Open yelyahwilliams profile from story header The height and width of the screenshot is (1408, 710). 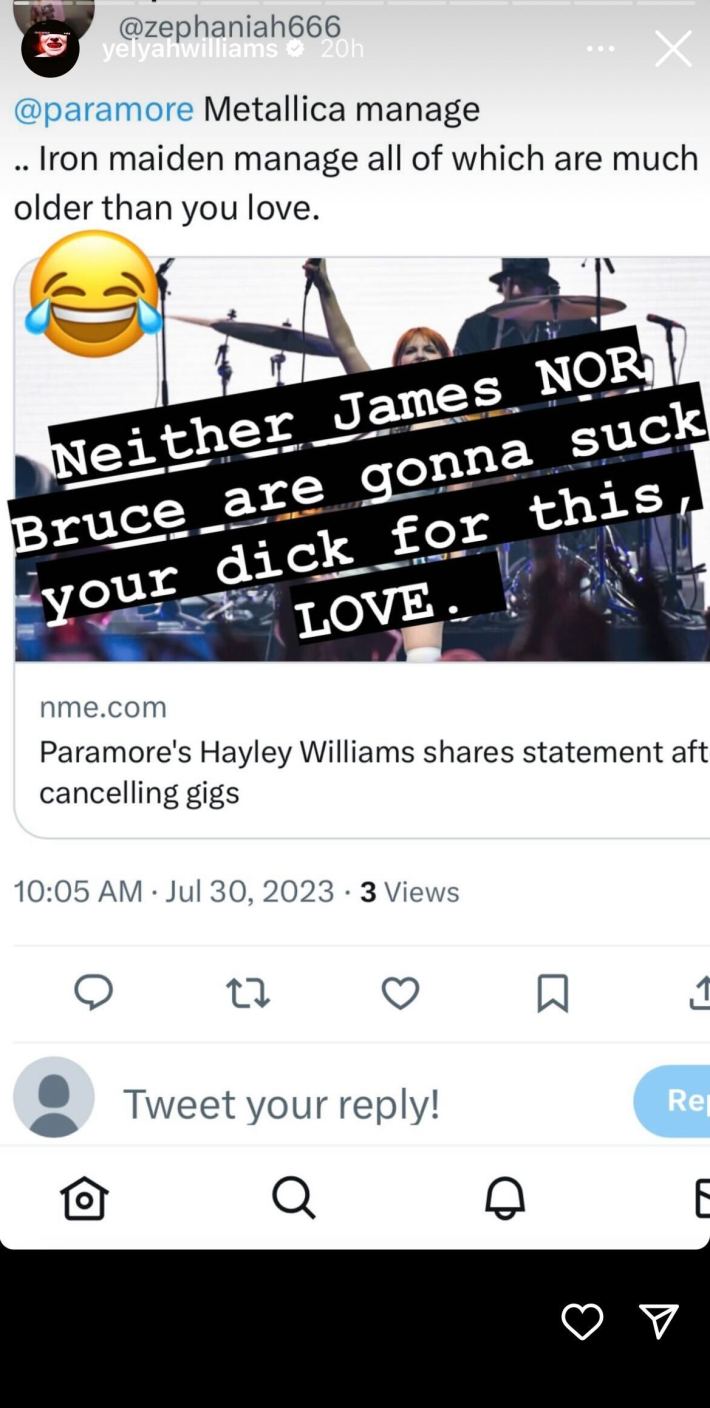pos(189,49)
